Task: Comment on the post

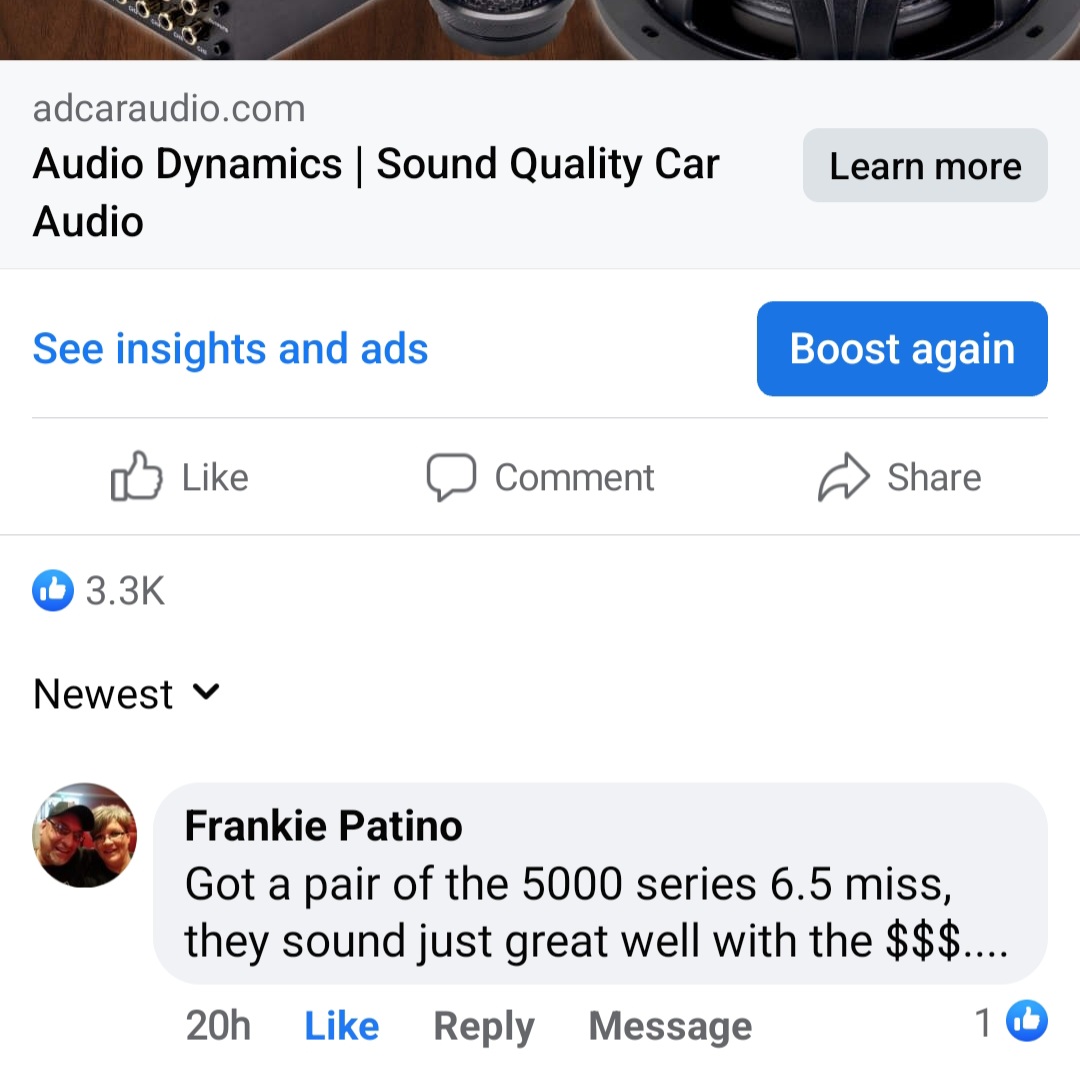Action: (541, 477)
